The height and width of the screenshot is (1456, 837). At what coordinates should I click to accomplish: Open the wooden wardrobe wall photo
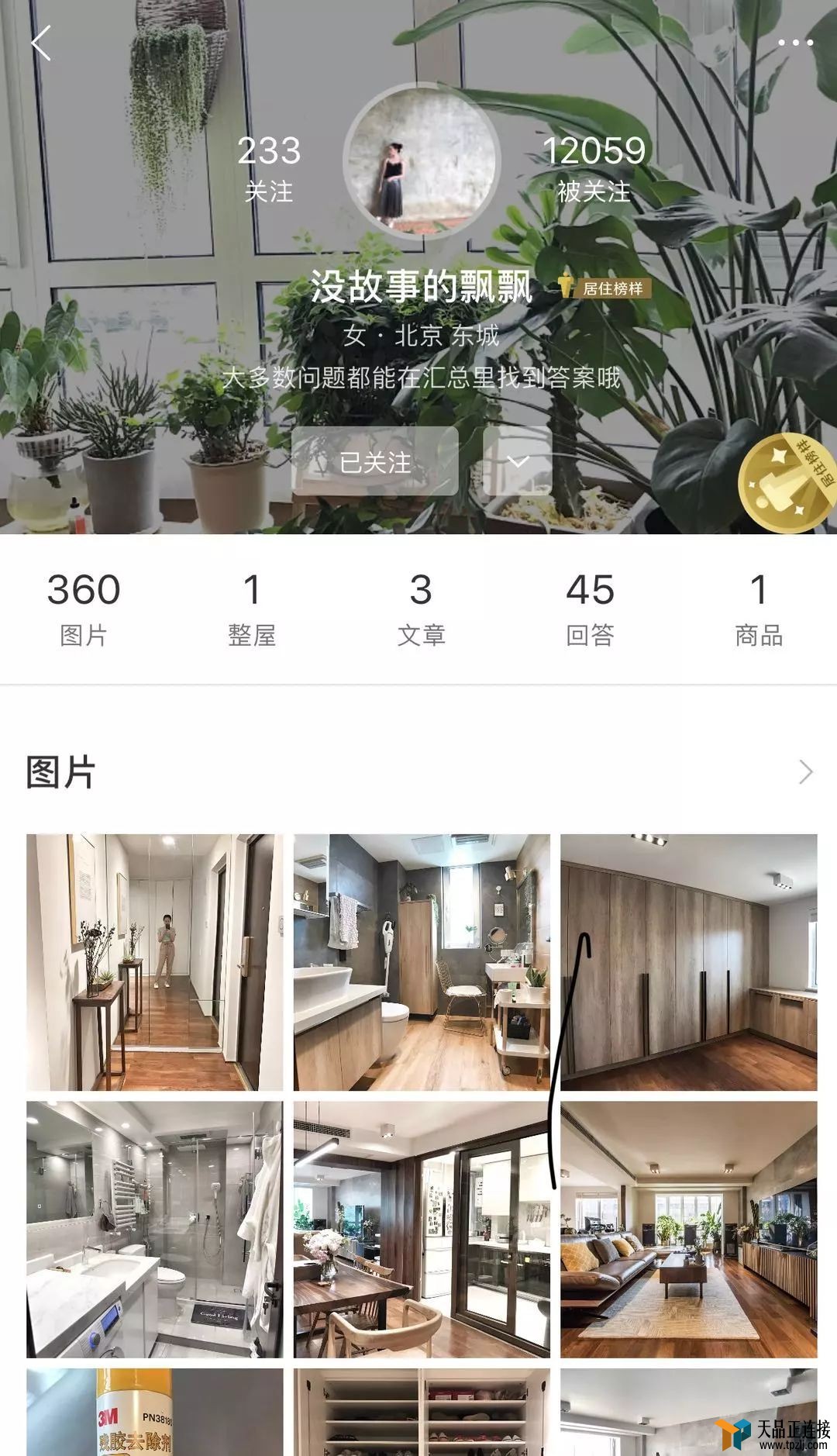tap(689, 962)
